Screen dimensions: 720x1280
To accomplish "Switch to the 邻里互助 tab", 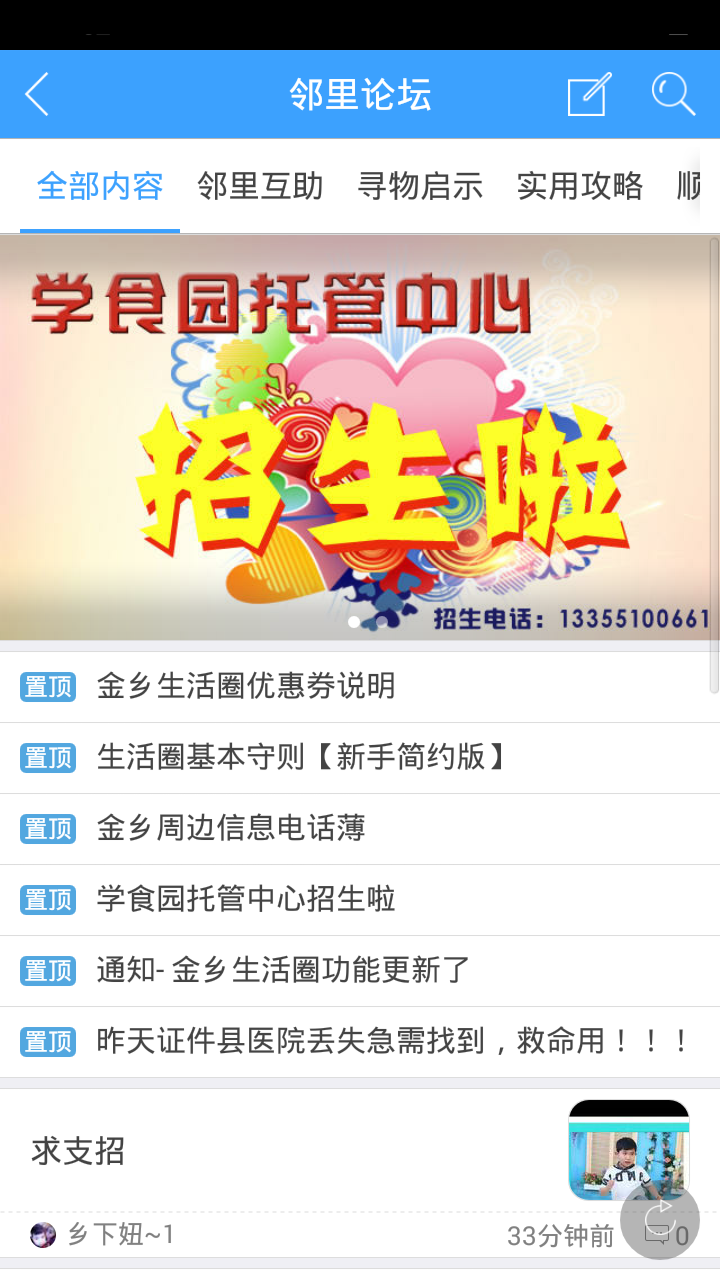I will point(260,186).
